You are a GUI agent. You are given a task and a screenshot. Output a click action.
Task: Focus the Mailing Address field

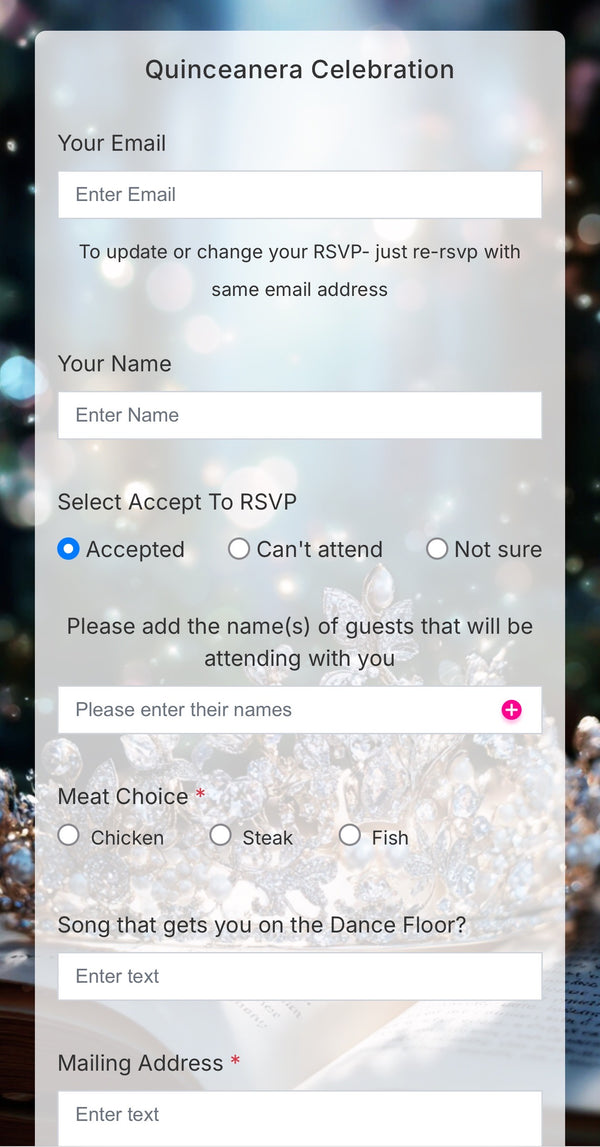[x=300, y=1115]
